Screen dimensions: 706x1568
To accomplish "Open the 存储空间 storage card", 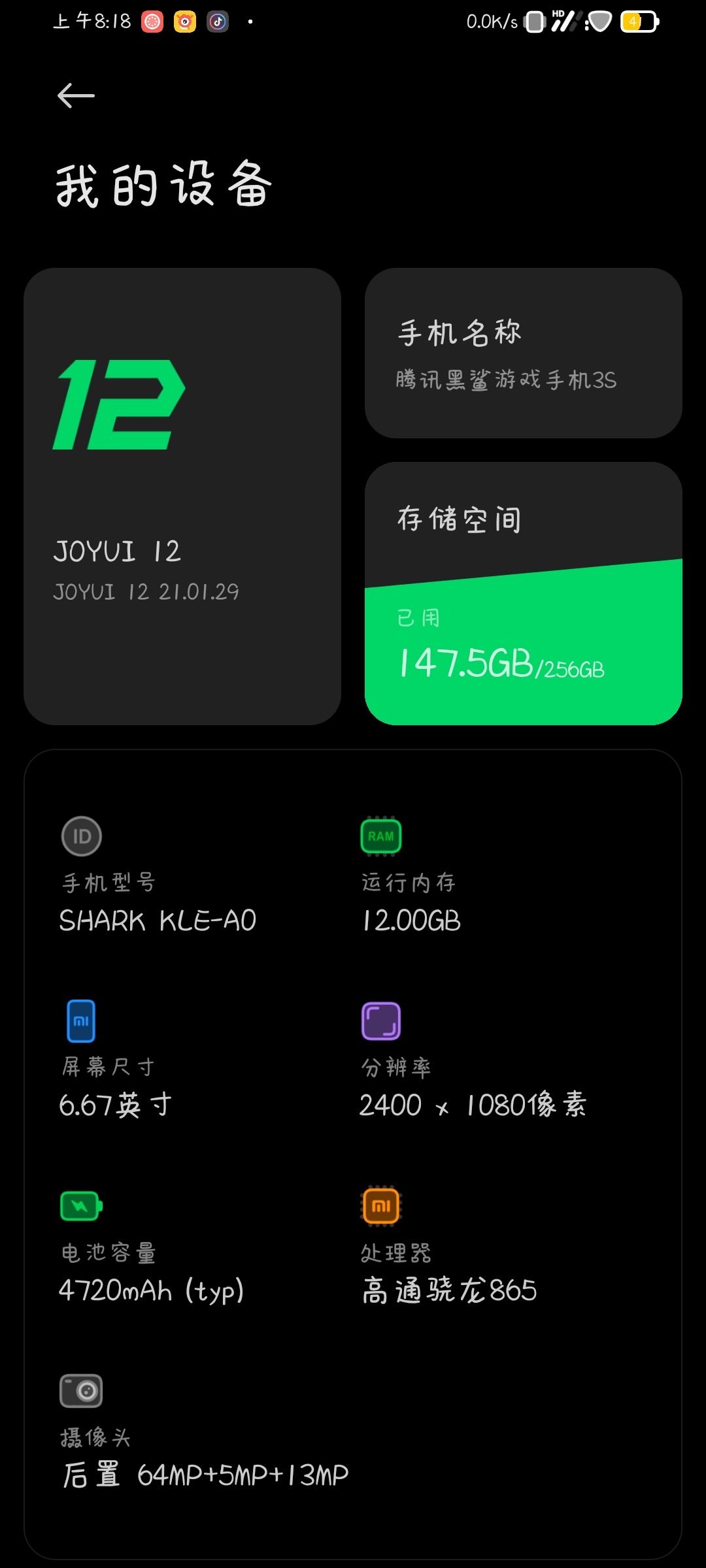I will 524,593.
